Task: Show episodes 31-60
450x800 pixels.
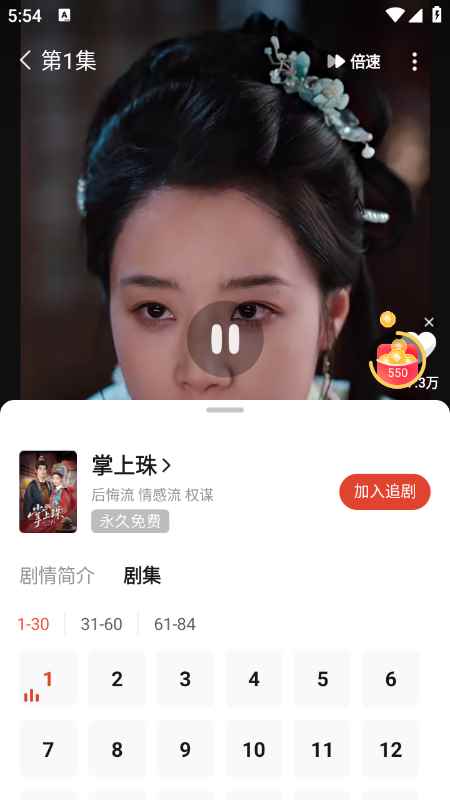Action: pos(102,624)
